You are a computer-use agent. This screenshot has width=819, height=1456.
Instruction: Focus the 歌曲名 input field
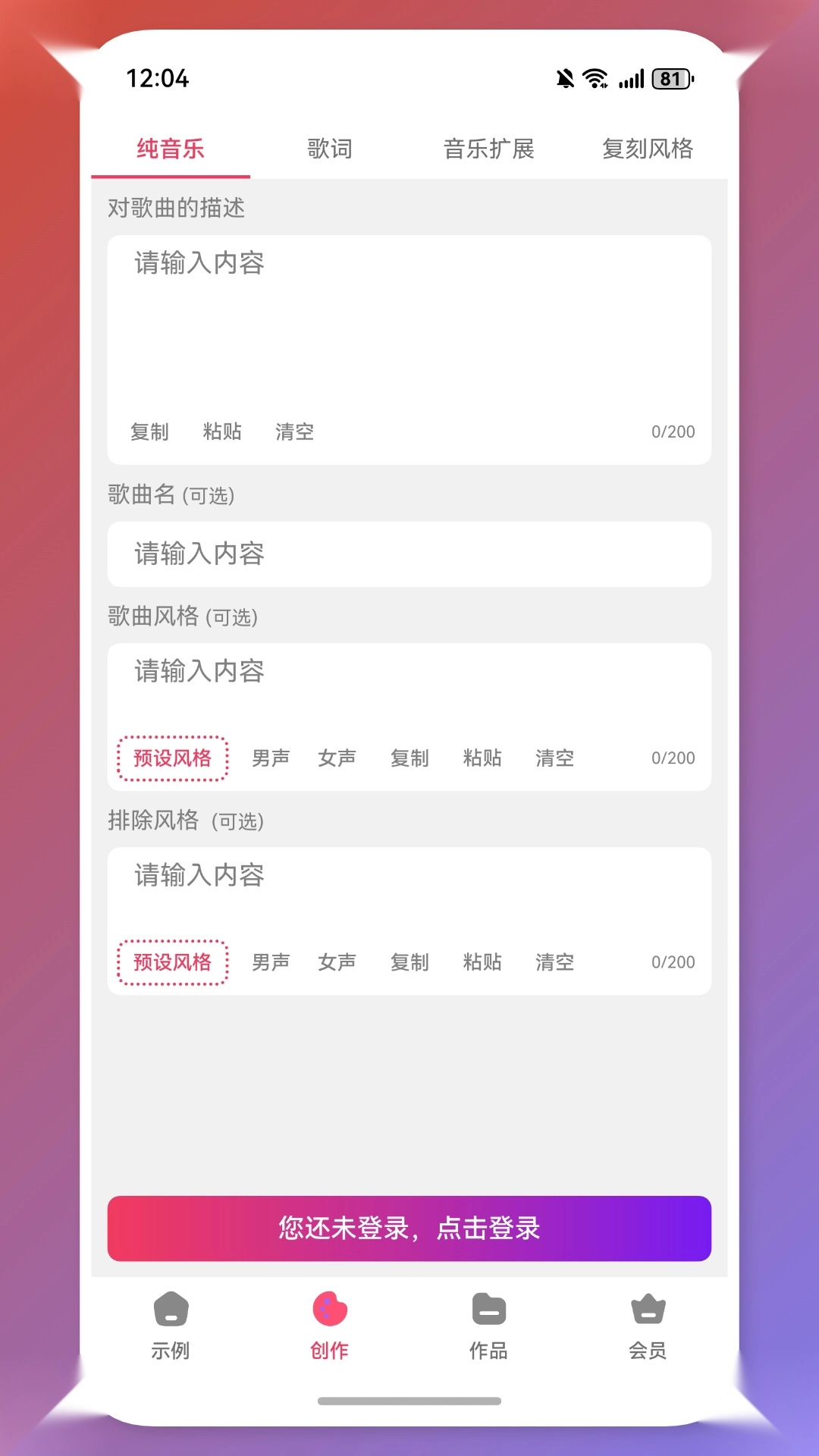coord(409,554)
